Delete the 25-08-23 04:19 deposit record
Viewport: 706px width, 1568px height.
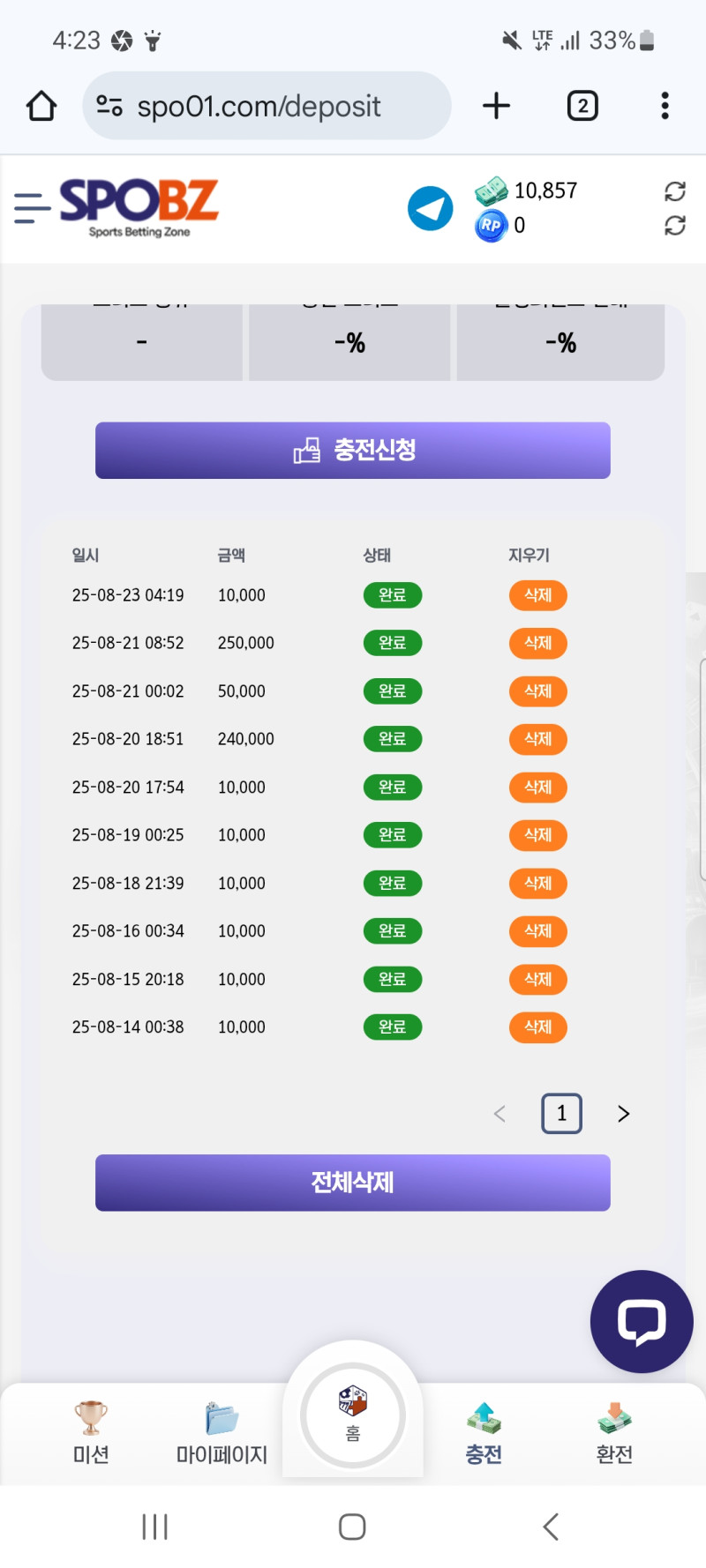(537, 595)
